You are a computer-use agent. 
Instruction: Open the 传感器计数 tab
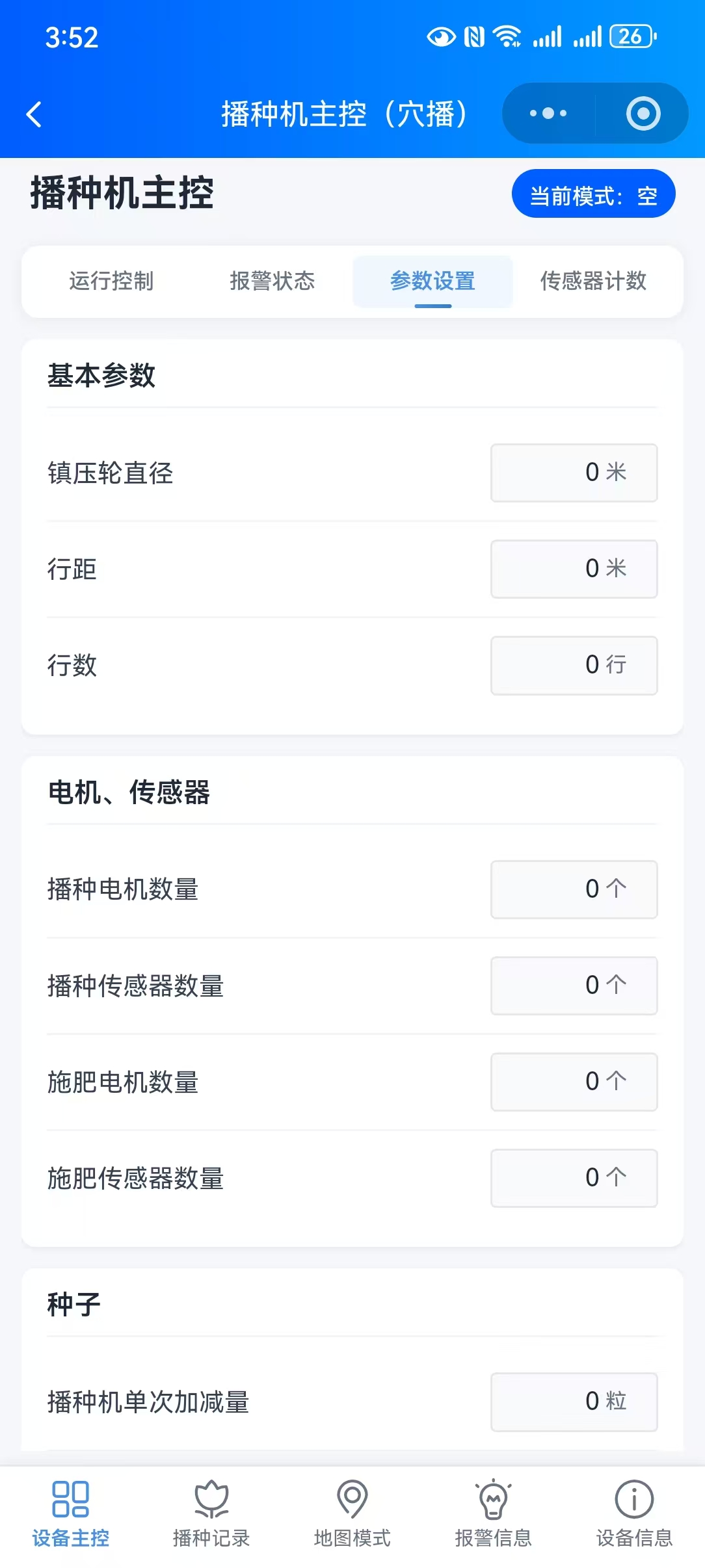pyautogui.click(x=594, y=281)
